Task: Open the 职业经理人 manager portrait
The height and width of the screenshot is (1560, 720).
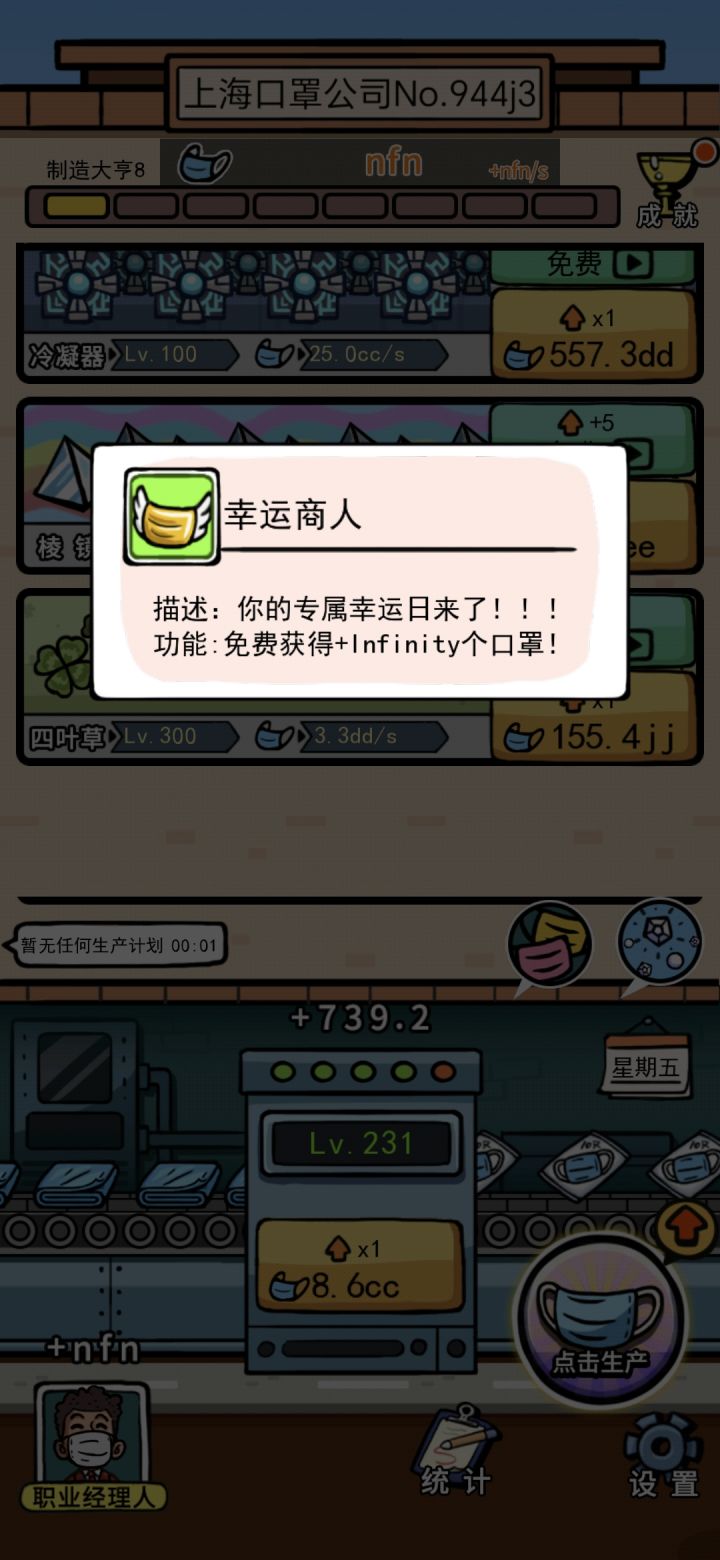Action: coord(90,1450)
